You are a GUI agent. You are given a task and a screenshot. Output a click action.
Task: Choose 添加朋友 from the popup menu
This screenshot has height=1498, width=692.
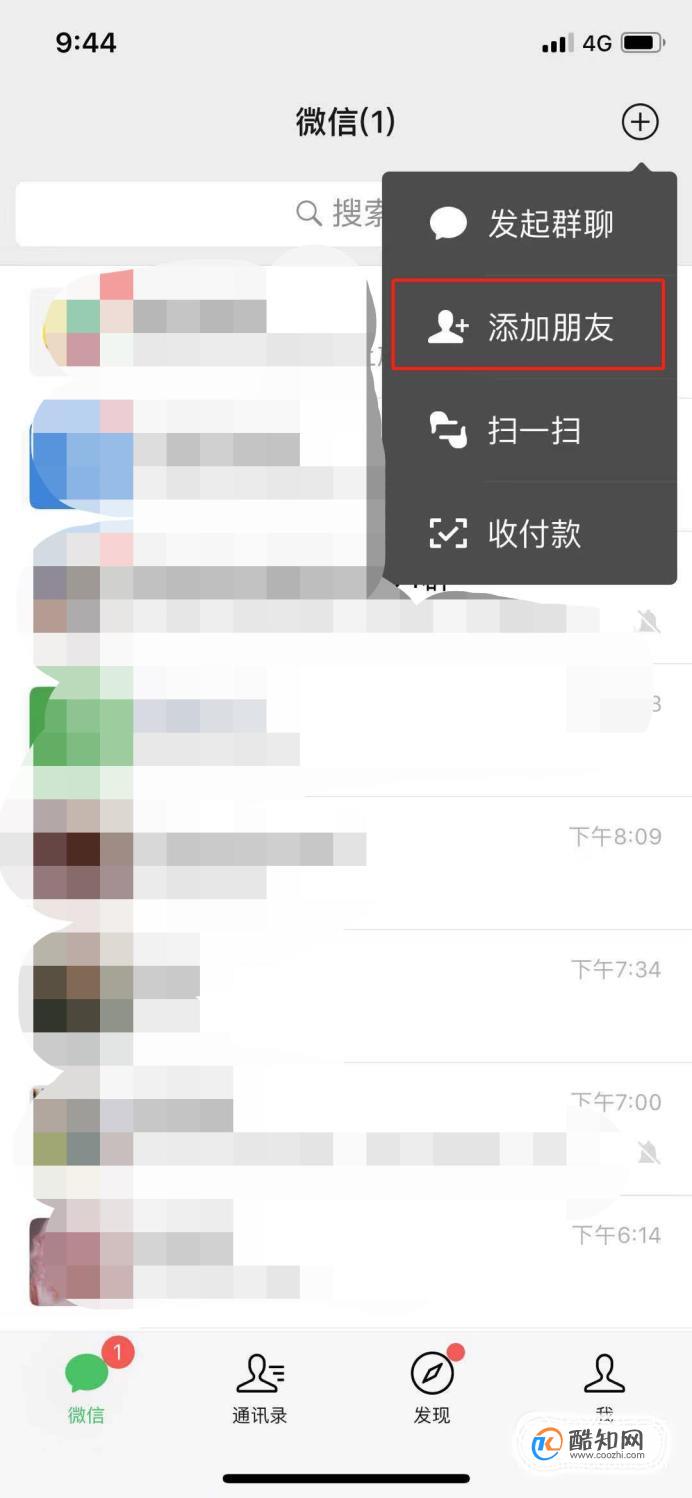pyautogui.click(x=529, y=327)
